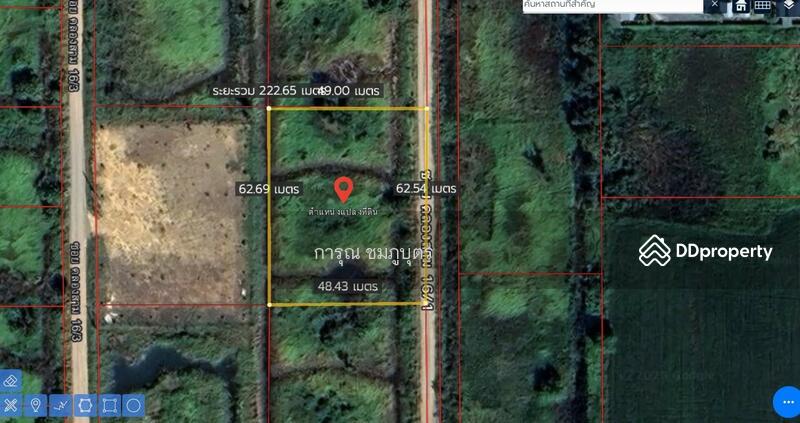The width and height of the screenshot is (800, 423).
Task: Clear the search box text
Action: pyautogui.click(x=714, y=5)
